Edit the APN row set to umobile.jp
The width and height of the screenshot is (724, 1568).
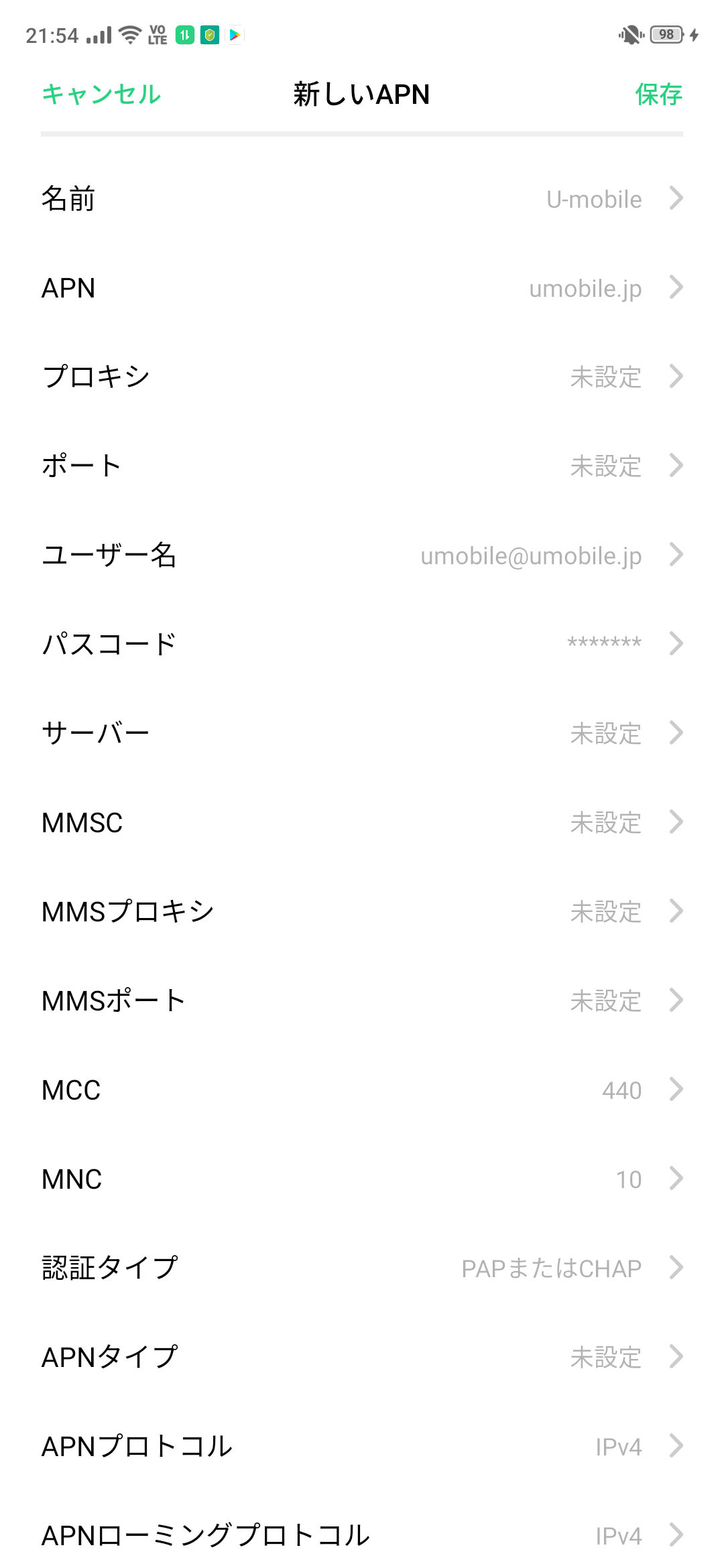click(x=362, y=288)
